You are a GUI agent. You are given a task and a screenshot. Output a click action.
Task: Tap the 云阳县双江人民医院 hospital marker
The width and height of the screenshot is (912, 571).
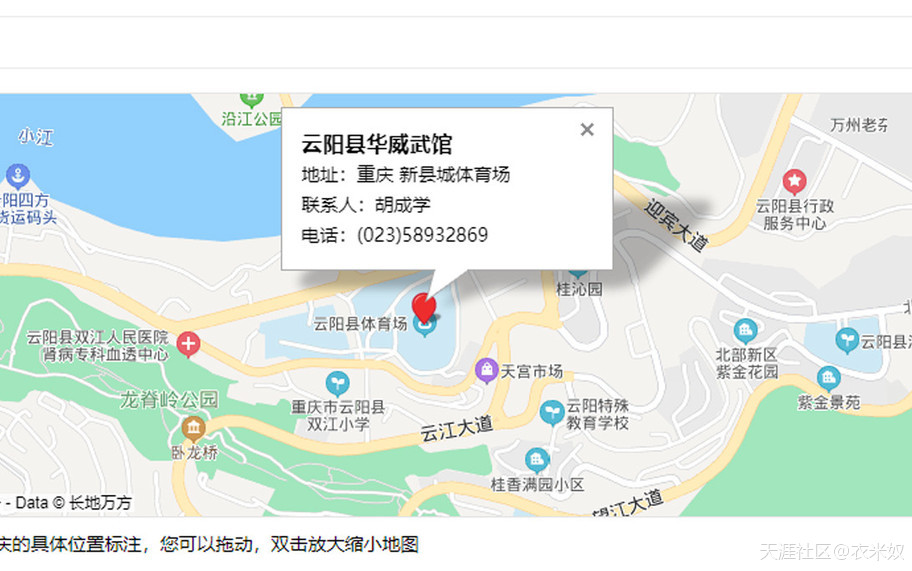pos(188,346)
